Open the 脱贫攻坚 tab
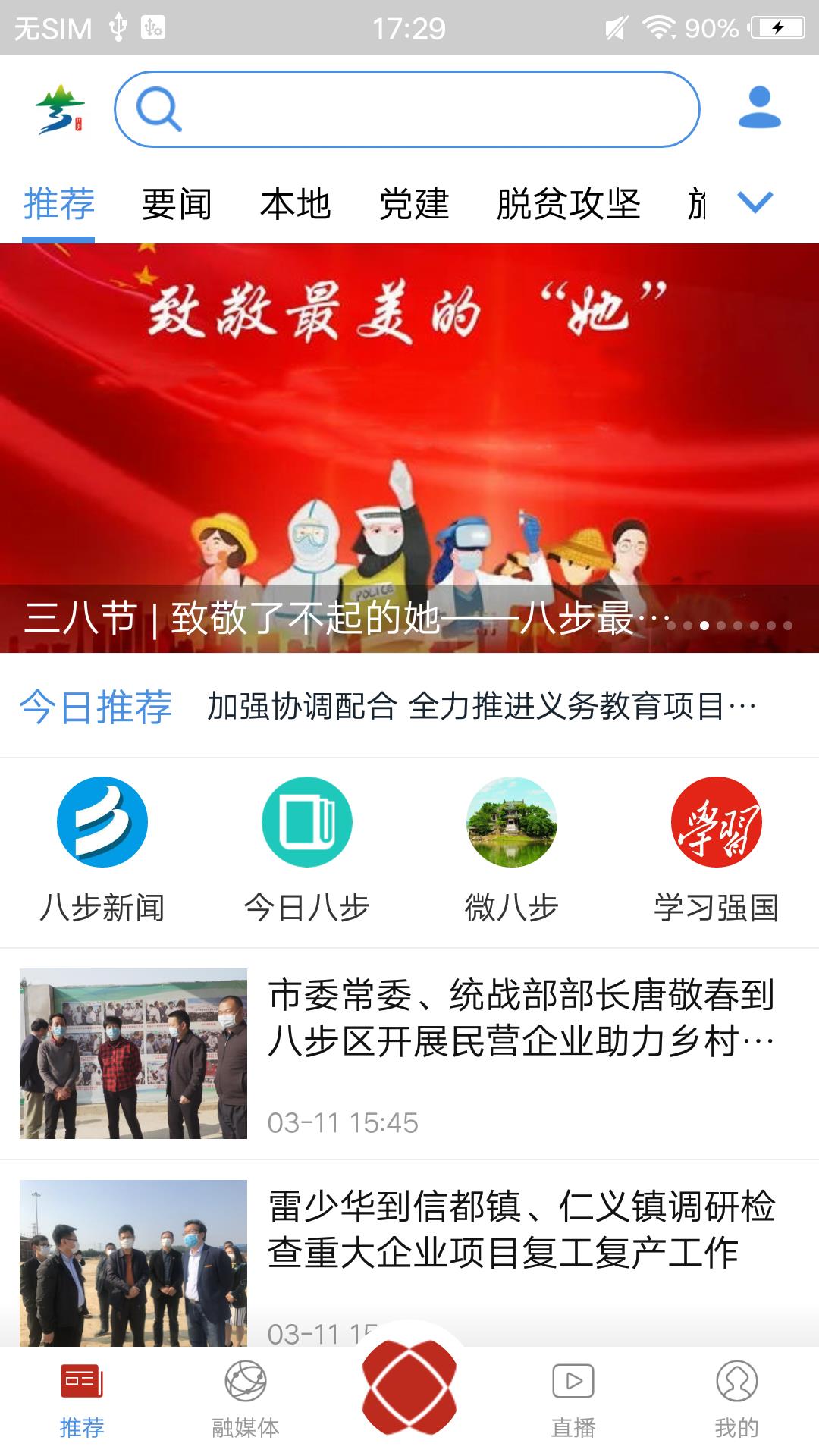The width and height of the screenshot is (819, 1456). point(569,204)
